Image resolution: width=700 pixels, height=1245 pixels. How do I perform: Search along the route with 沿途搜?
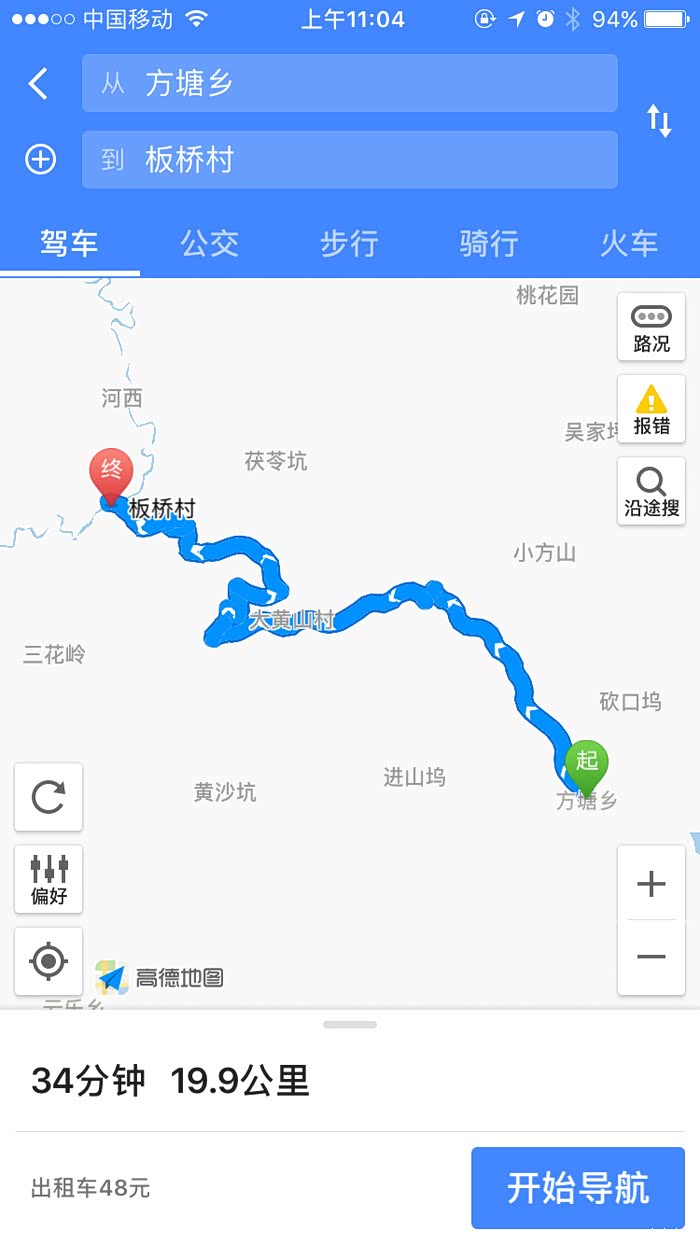coord(651,491)
